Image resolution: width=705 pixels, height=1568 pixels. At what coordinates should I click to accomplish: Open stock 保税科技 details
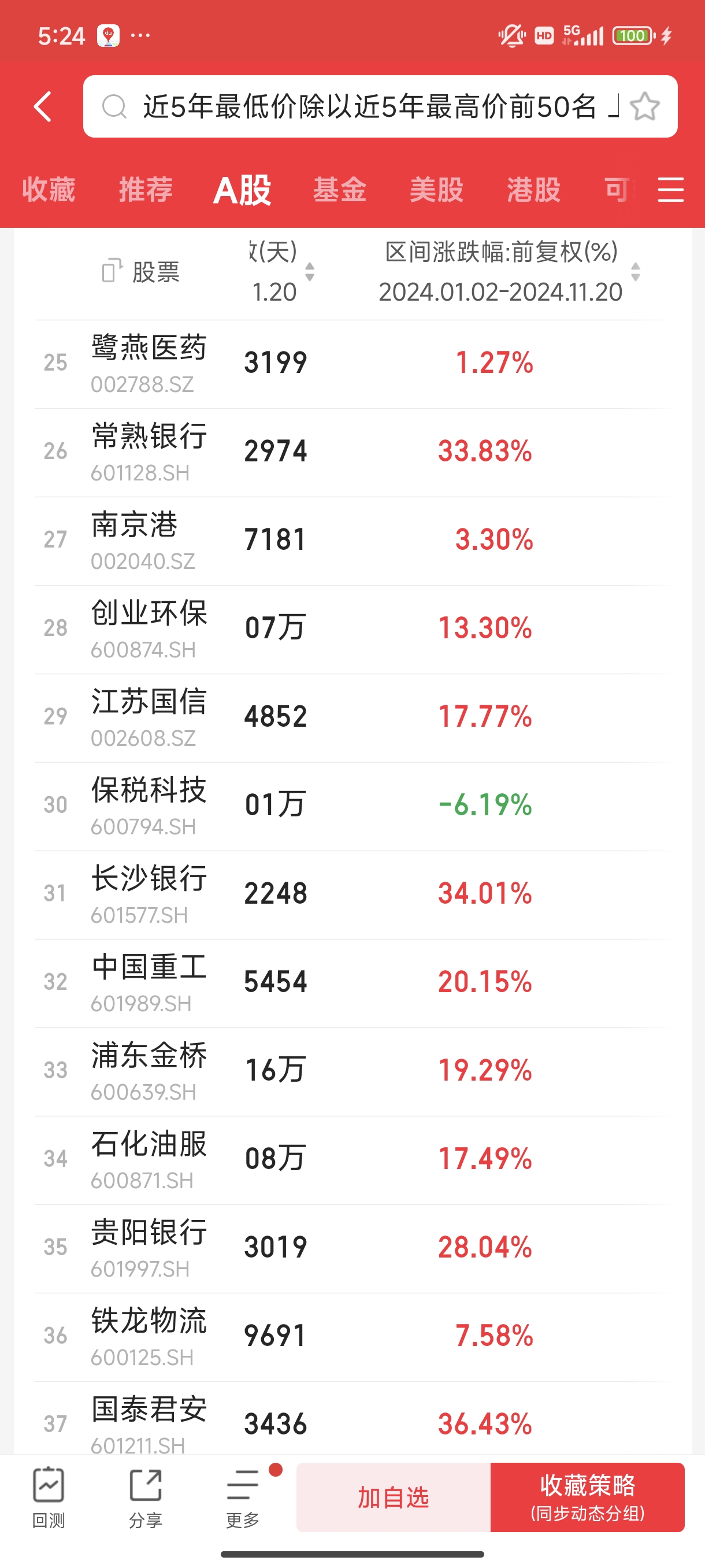tap(353, 806)
